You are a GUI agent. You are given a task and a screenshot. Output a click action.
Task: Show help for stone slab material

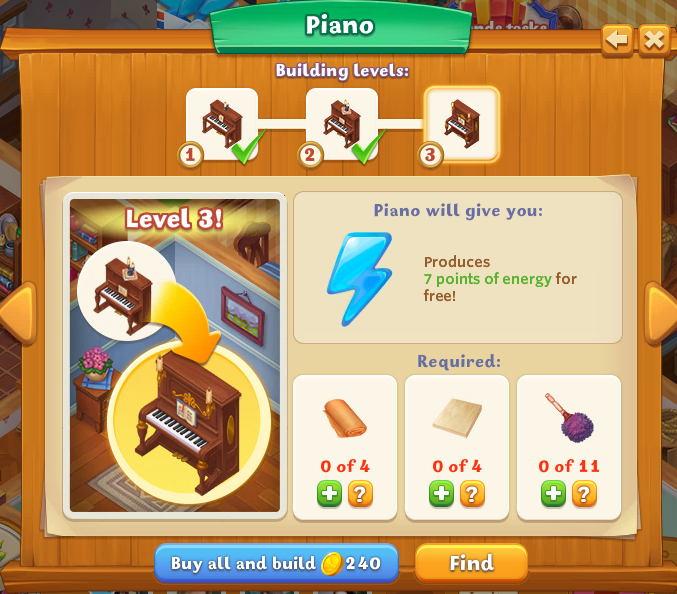472,493
